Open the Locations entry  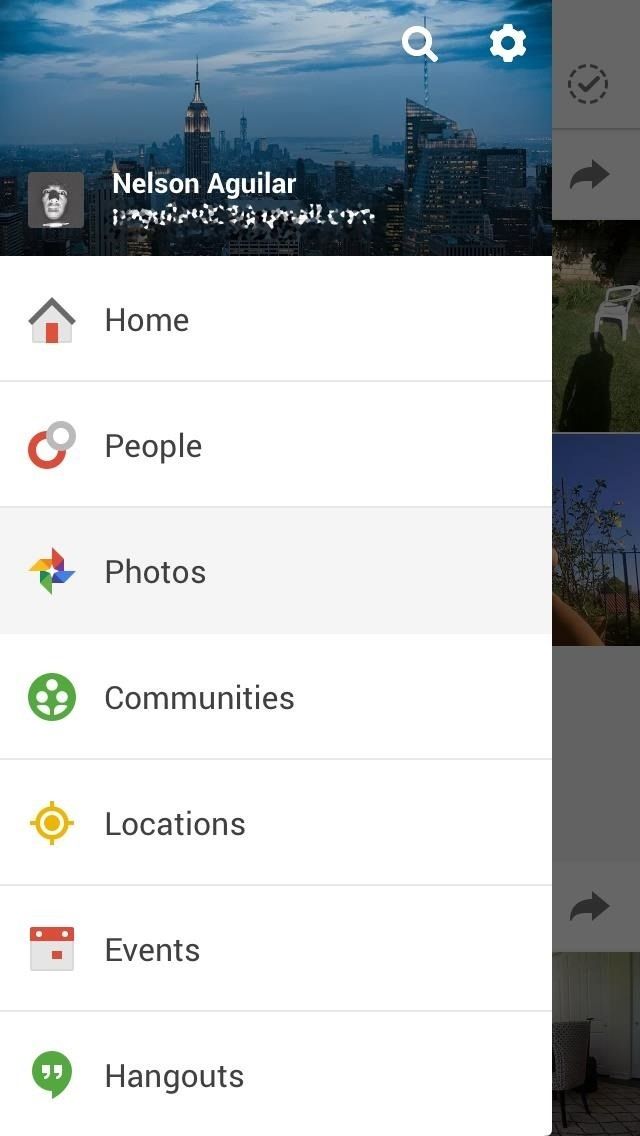coord(175,824)
